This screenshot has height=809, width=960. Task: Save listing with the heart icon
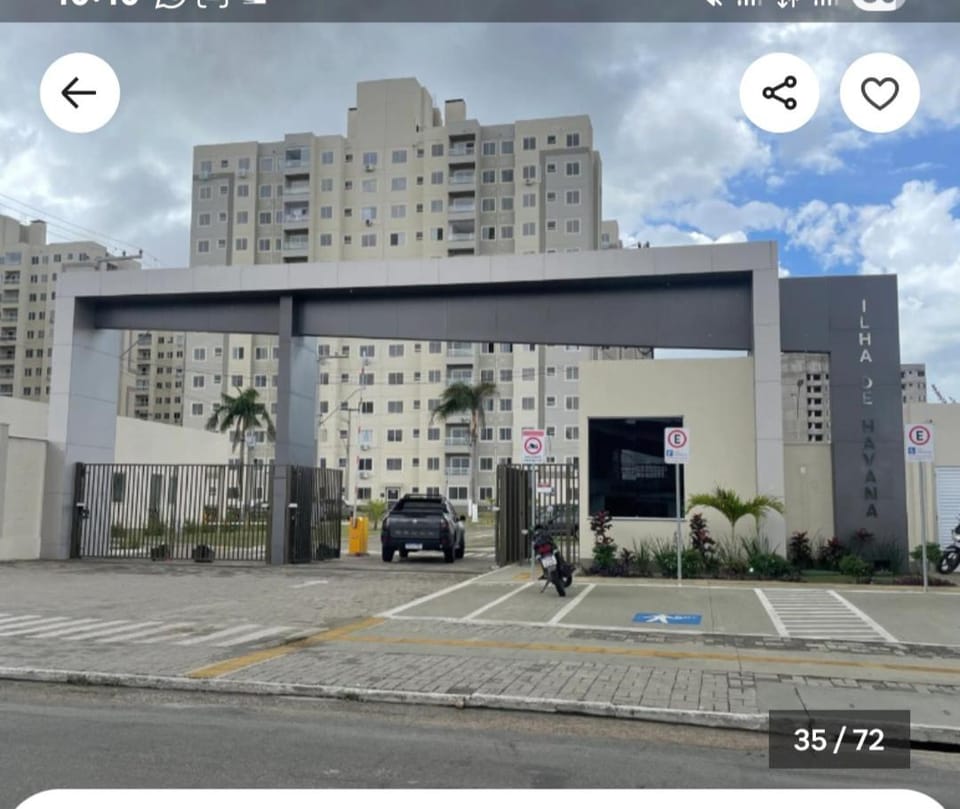click(x=880, y=92)
